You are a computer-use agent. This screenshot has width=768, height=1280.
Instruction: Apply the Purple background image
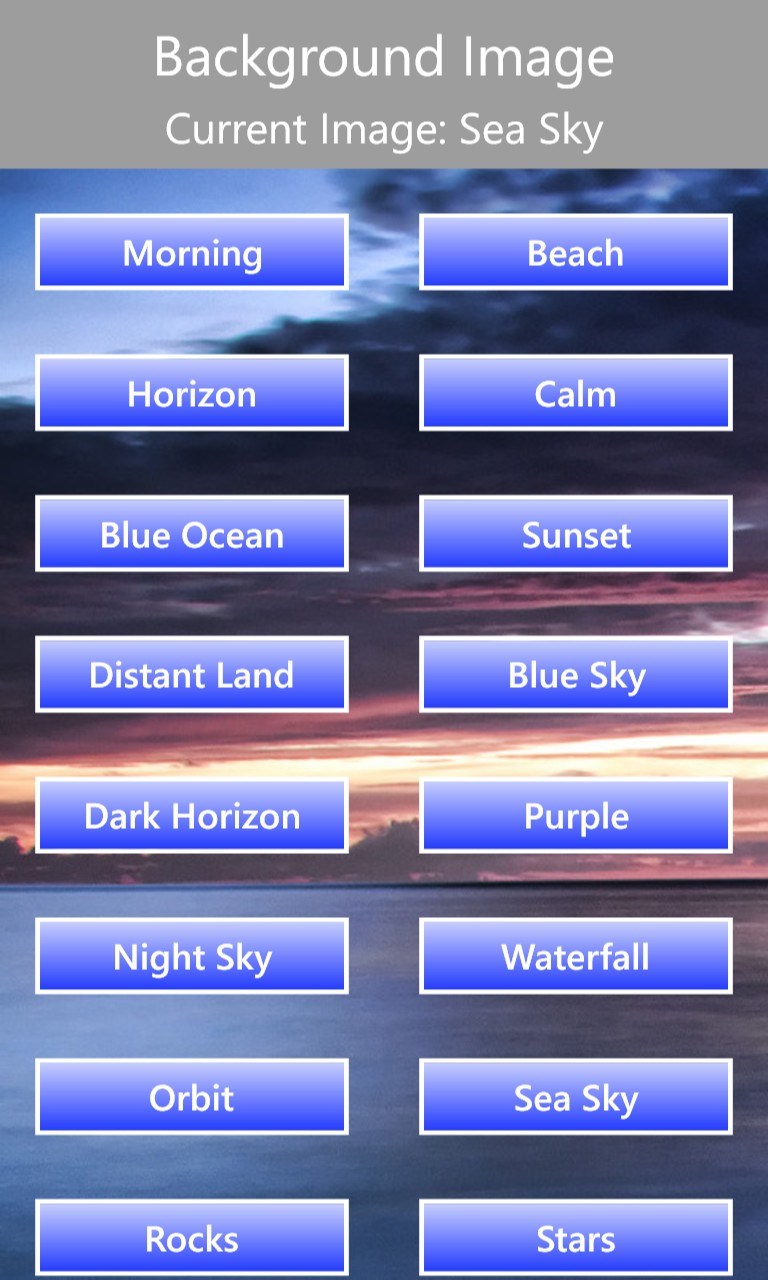pyautogui.click(x=576, y=816)
